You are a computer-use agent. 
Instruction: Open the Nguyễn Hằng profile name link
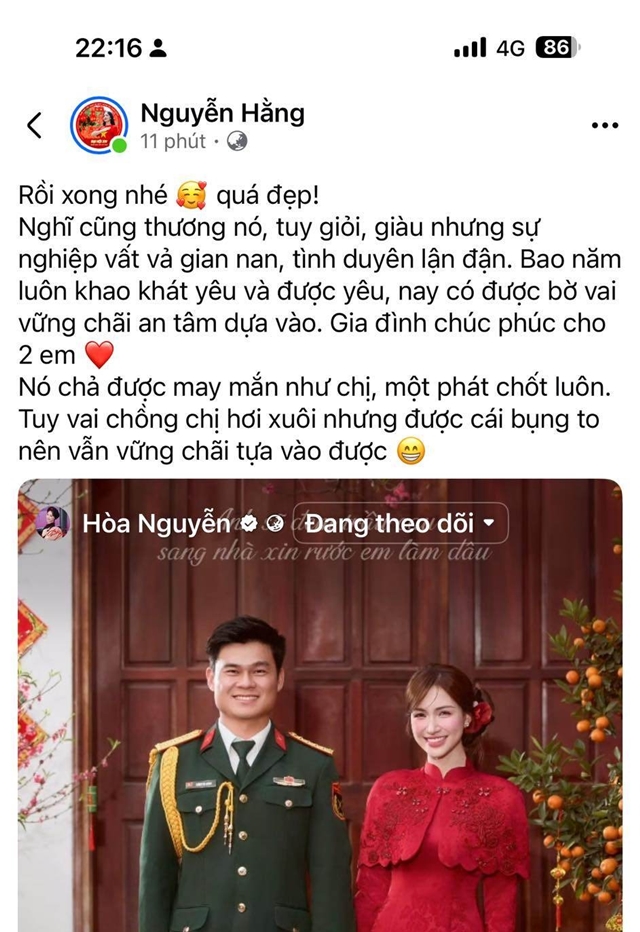coord(222,113)
